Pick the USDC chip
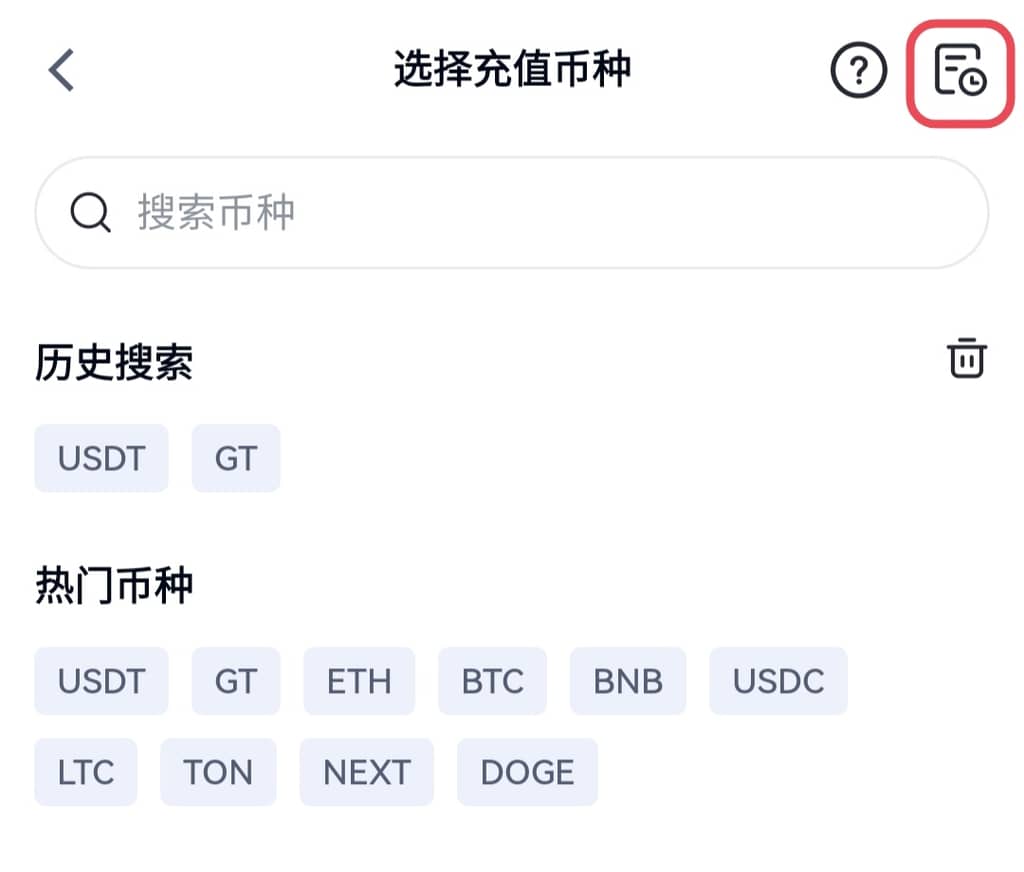Viewport: 1024px width, 872px height. 778,681
